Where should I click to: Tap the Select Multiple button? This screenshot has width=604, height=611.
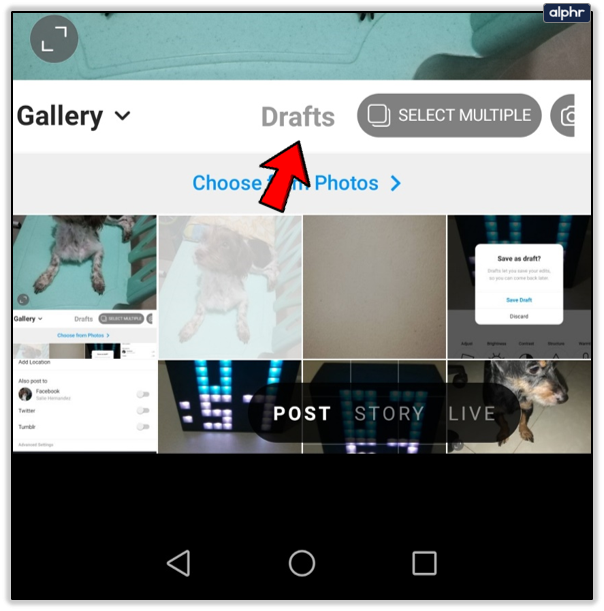pyautogui.click(x=449, y=116)
